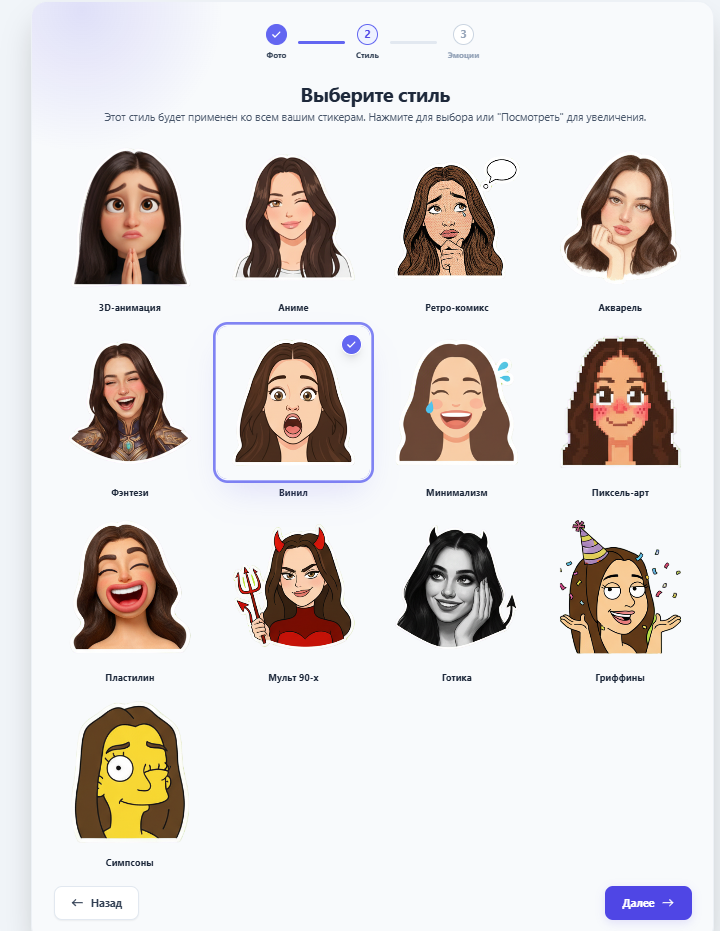This screenshot has height=931, width=720.
Task: Return to step 1 Фото
Action: click(276, 35)
